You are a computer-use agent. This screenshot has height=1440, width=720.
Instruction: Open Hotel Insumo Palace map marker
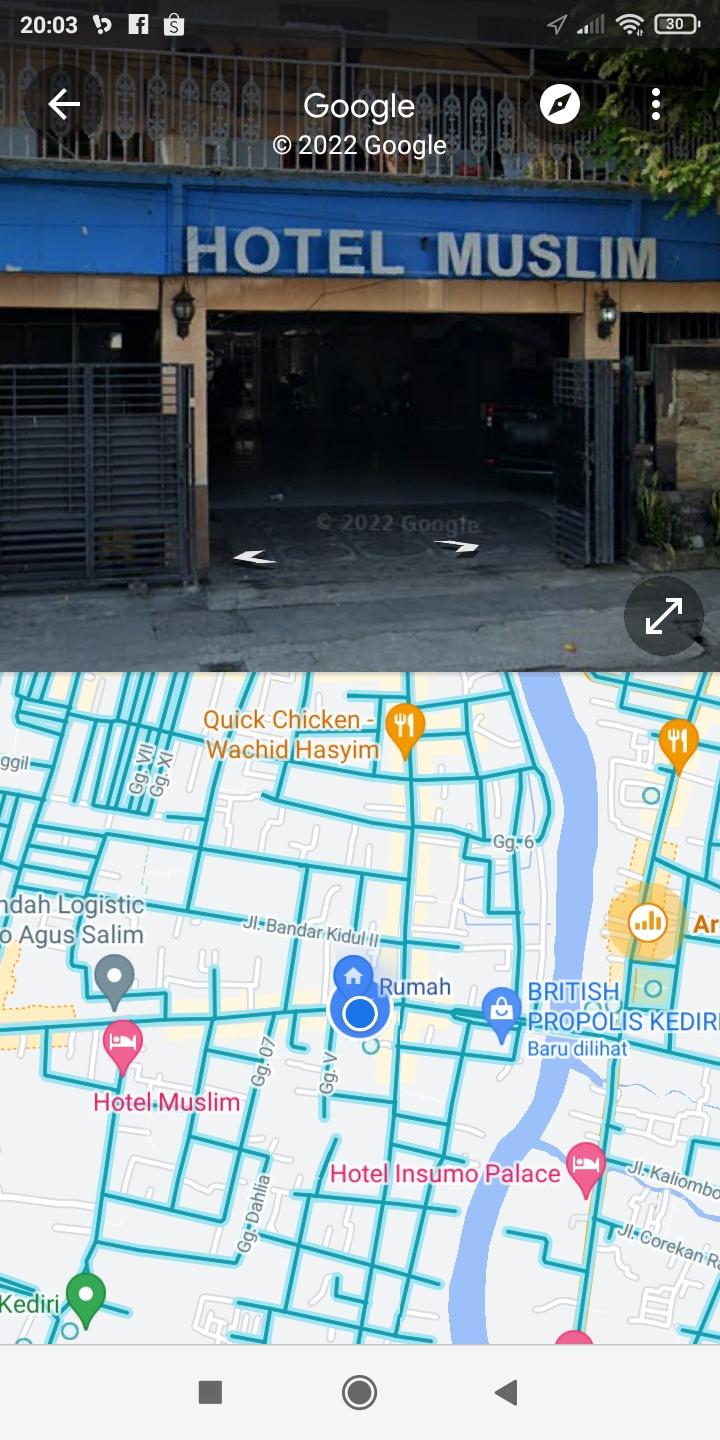pos(585,1167)
